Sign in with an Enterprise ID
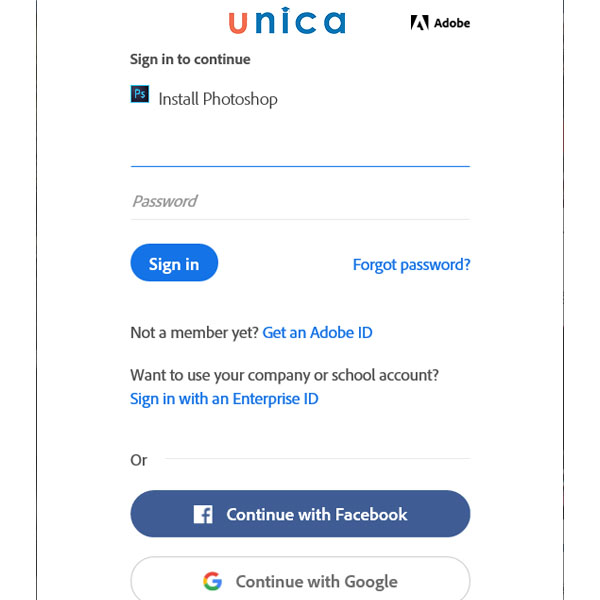This screenshot has height=600, width=600. (224, 398)
